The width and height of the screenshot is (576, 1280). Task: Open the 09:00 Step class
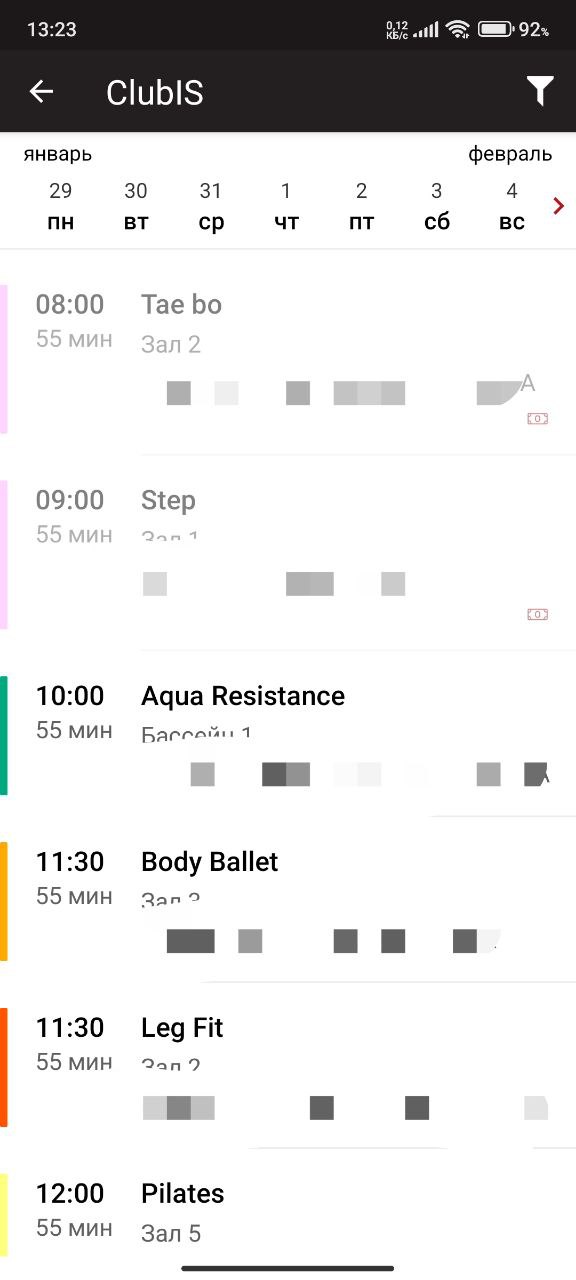pyautogui.click(x=288, y=555)
